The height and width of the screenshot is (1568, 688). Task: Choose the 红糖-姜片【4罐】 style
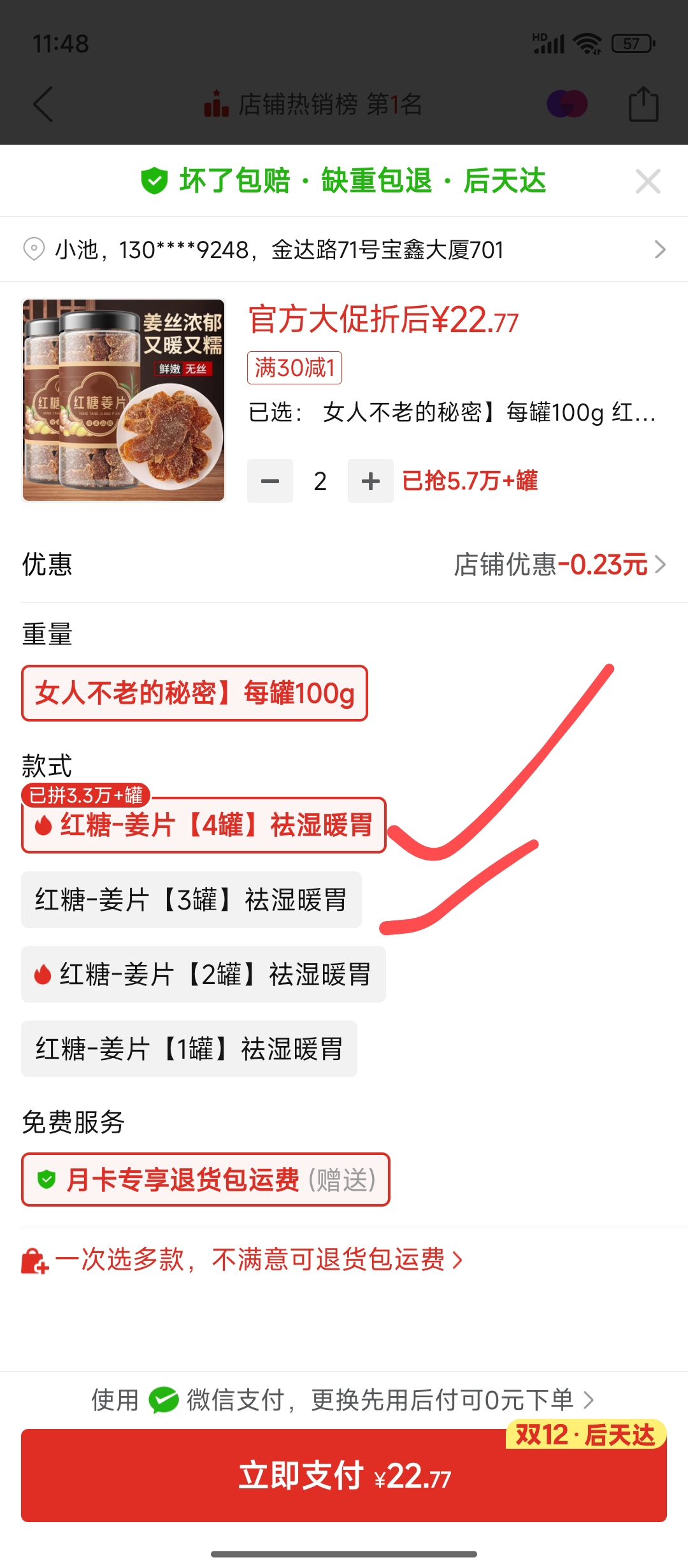tap(204, 825)
